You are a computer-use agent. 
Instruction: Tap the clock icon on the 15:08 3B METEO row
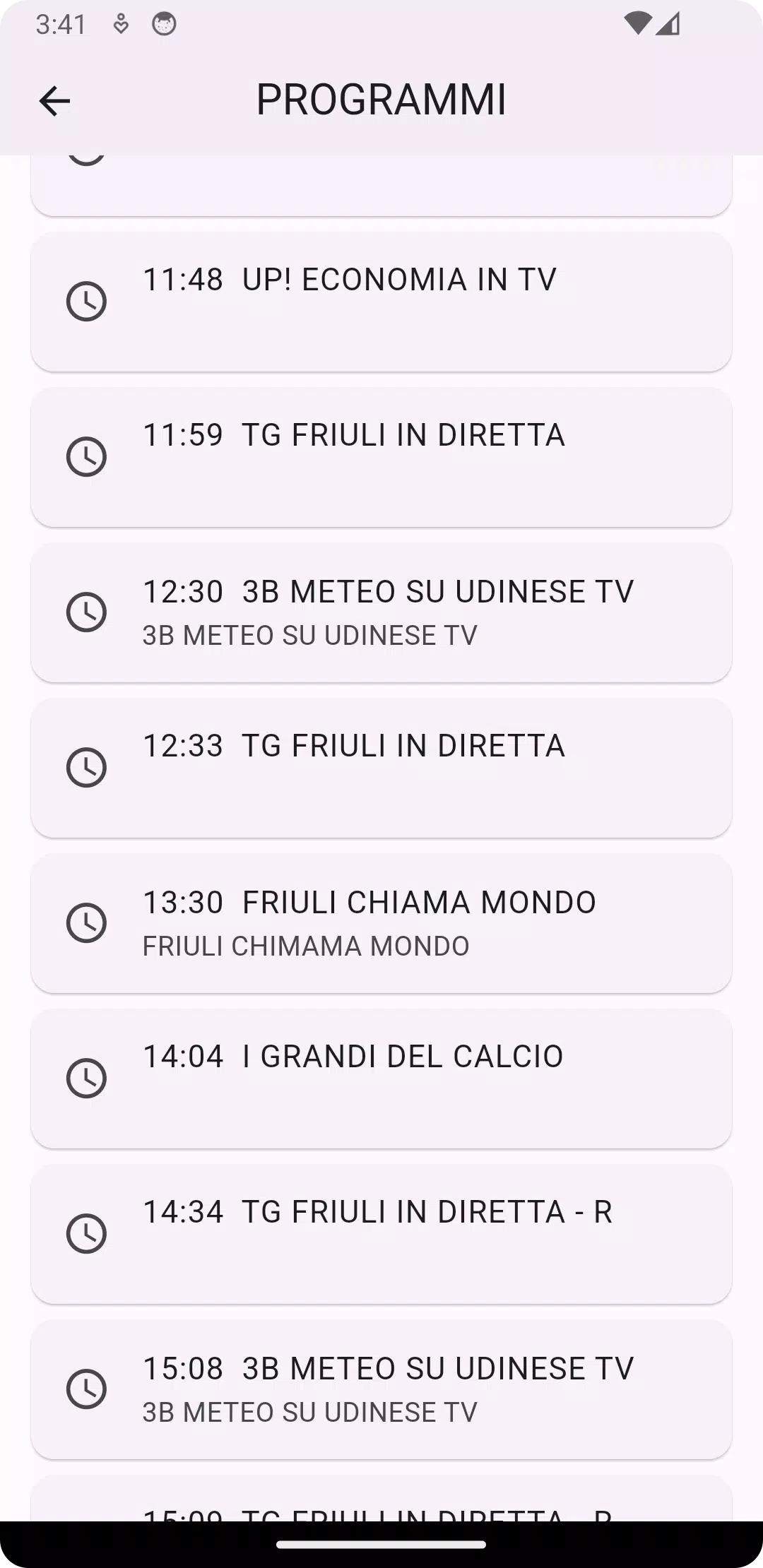pyautogui.click(x=86, y=1388)
